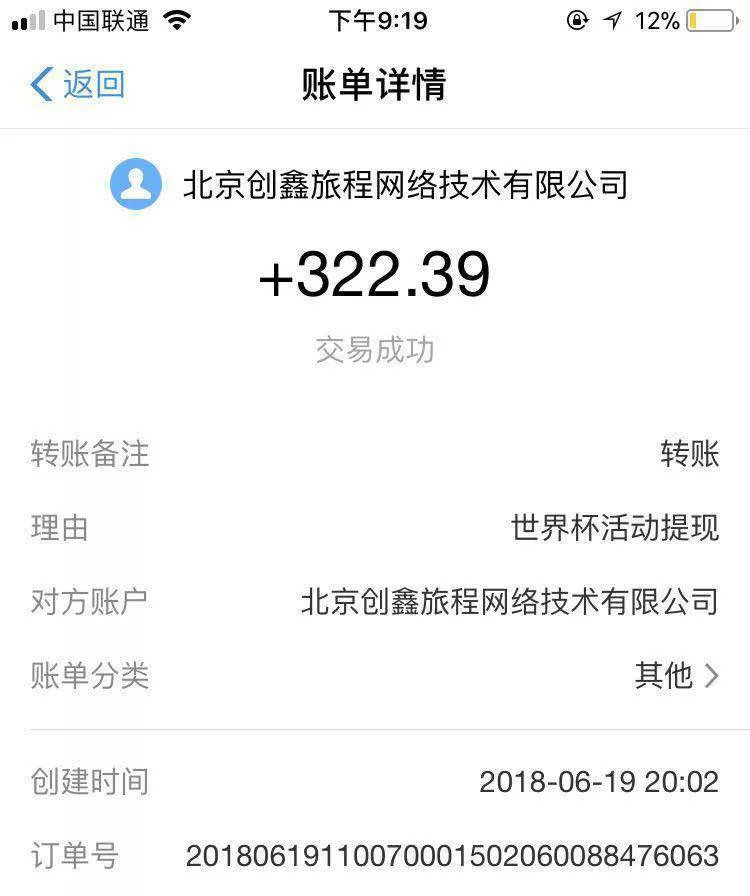Open 北京创鑫旅程网络技术有限公司 payee profile
Screen dimensions: 750x896
[x=370, y=185]
